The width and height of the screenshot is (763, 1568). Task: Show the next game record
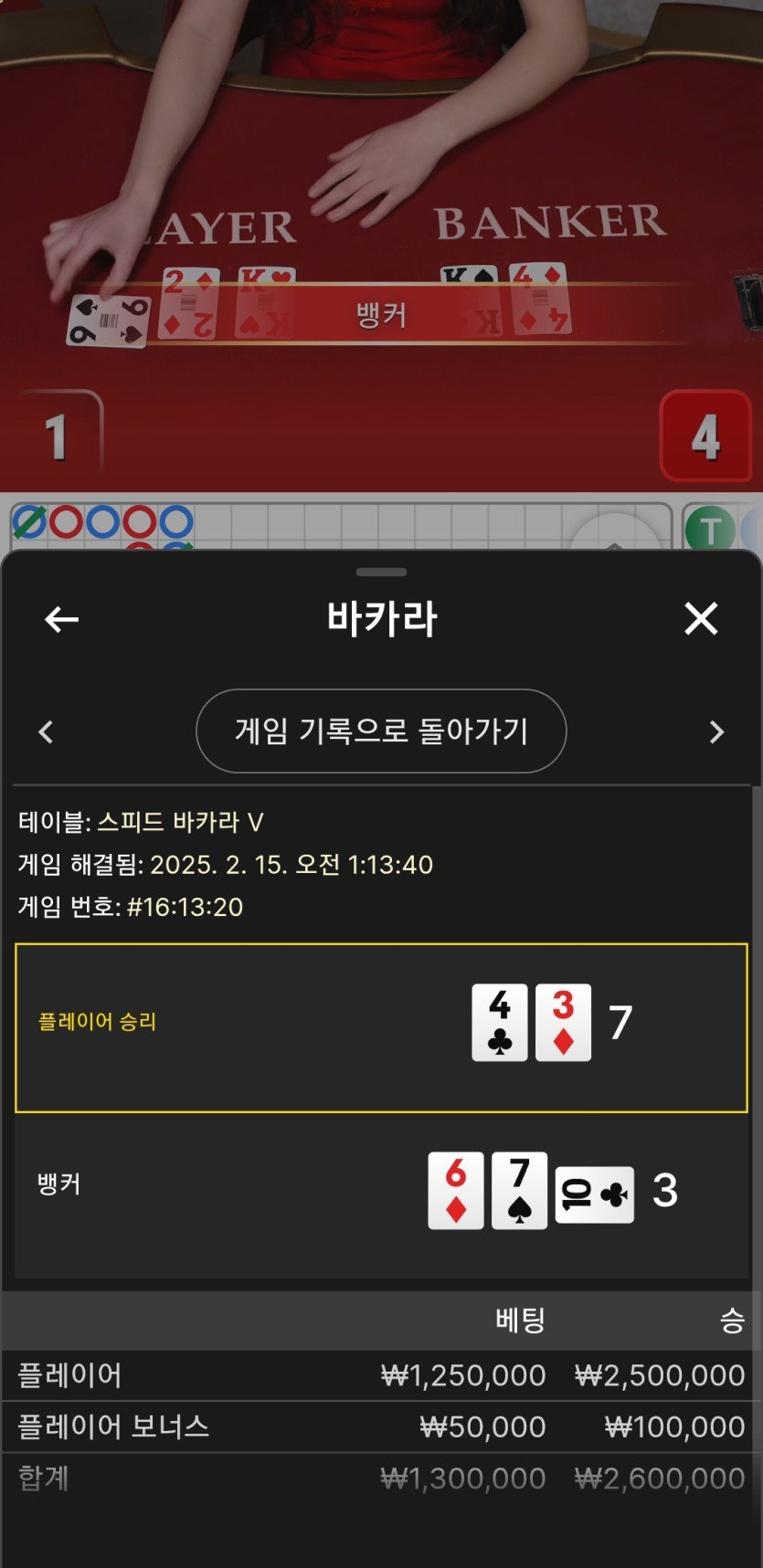pyautogui.click(x=716, y=732)
